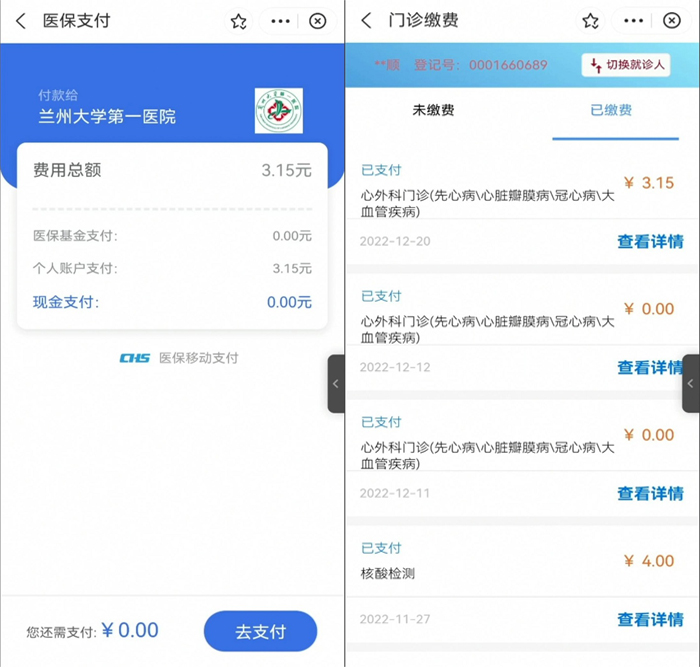Go back from the 门诊缴费 page
This screenshot has height=667, width=700.
[366, 21]
